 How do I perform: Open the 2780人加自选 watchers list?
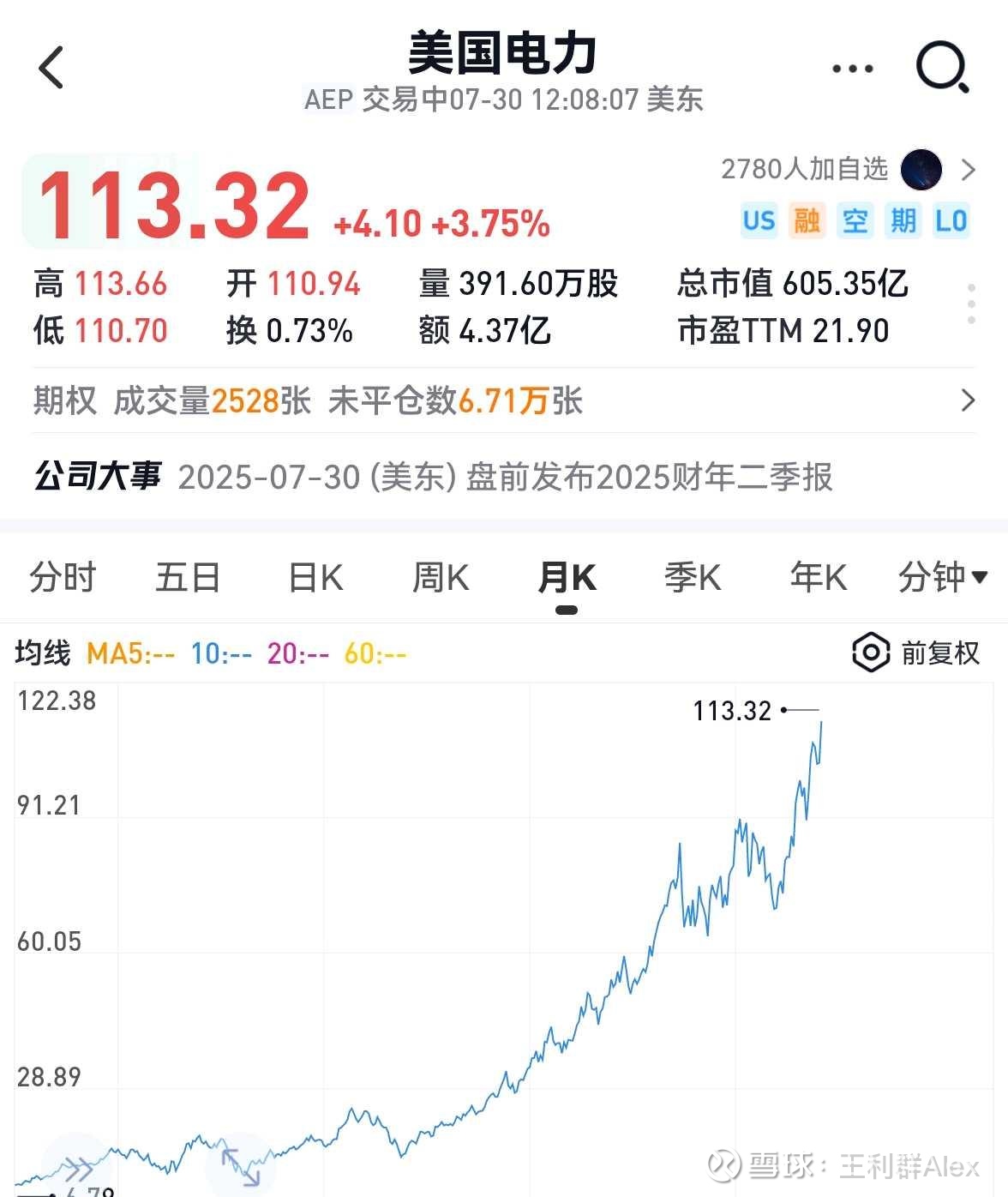(849, 169)
